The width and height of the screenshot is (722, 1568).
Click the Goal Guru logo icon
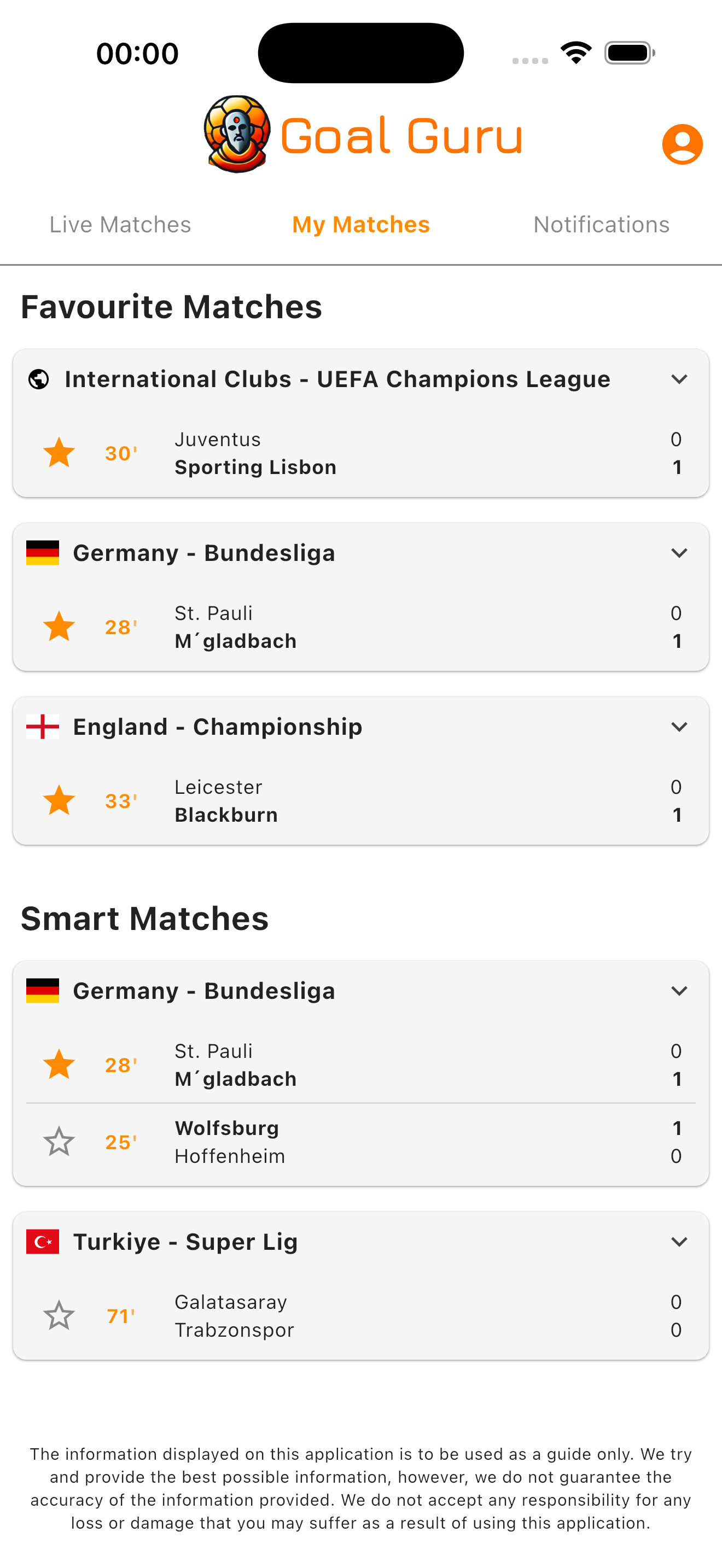coord(237,134)
